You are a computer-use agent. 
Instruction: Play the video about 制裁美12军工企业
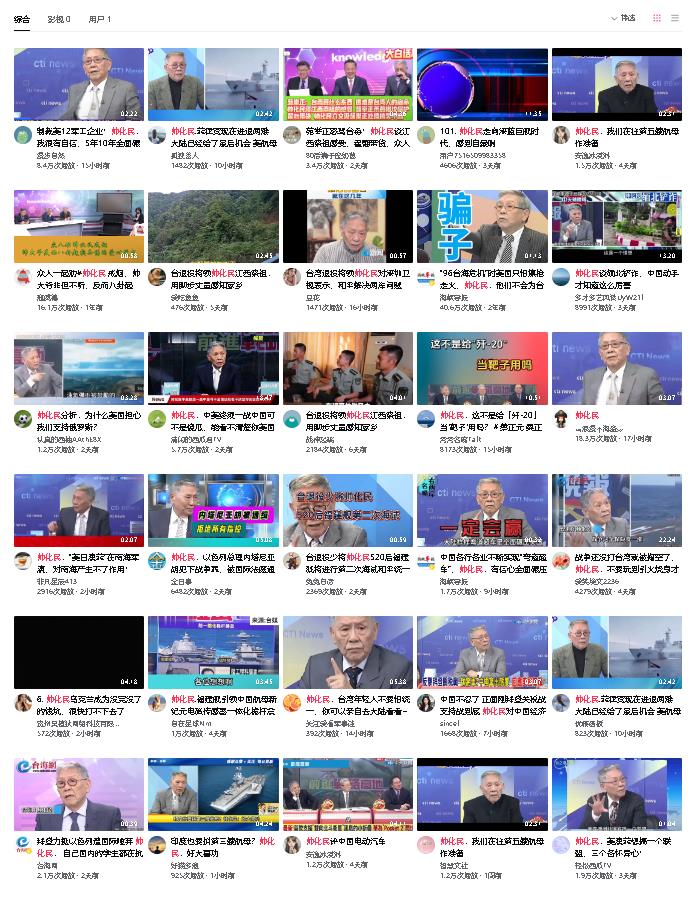coord(78,84)
